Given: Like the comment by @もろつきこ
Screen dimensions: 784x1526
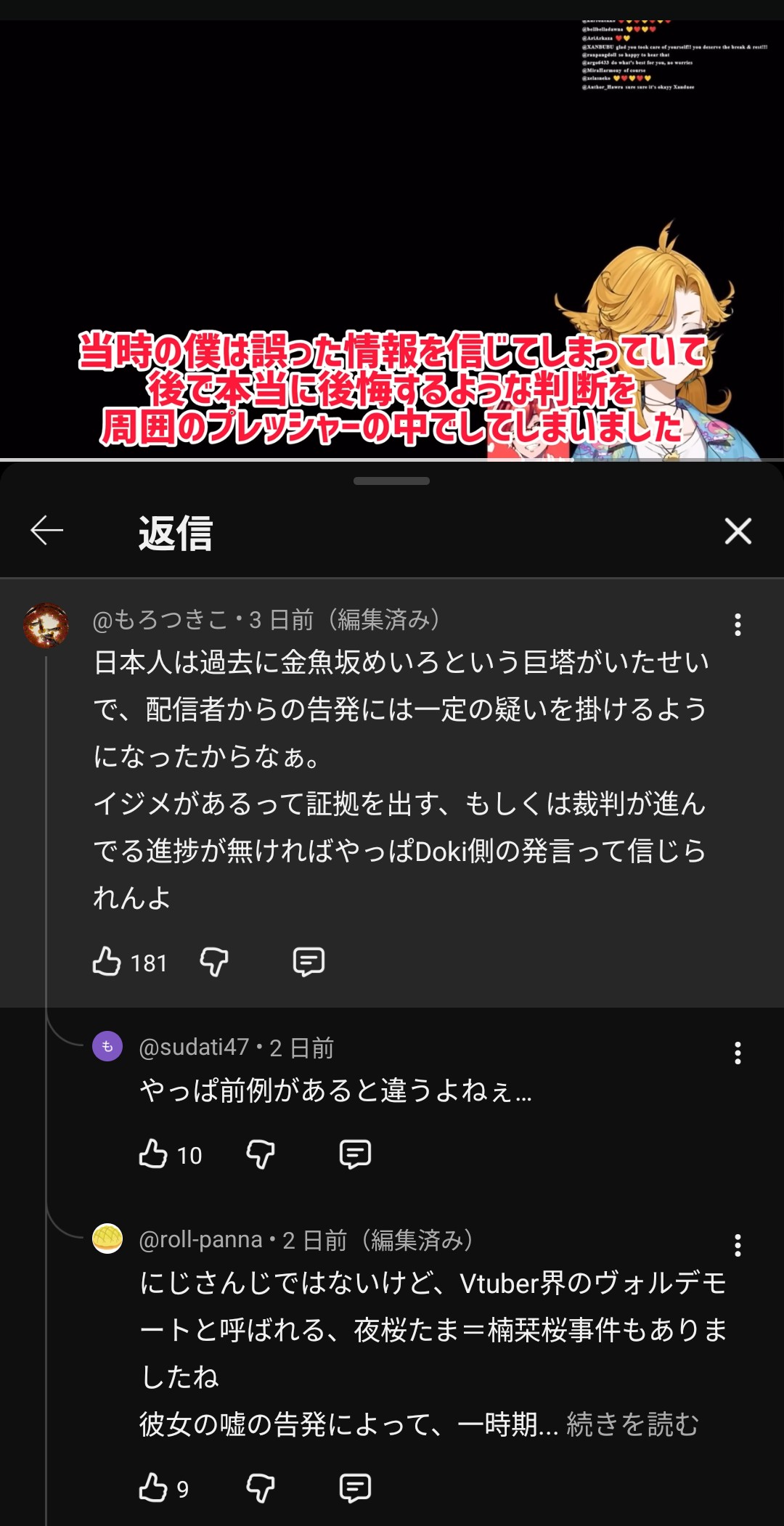Looking at the screenshot, I should click(107, 962).
